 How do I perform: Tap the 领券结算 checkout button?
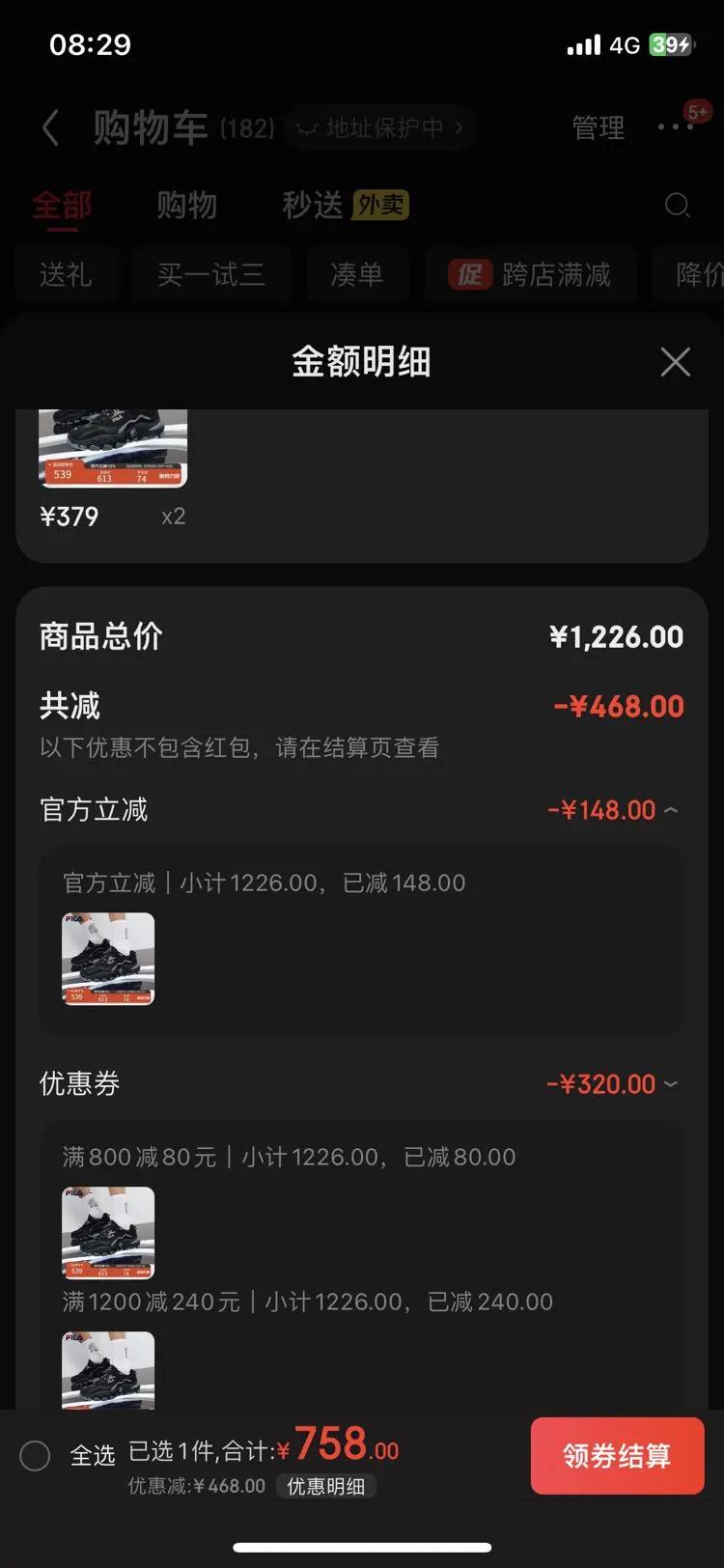pos(617,1455)
